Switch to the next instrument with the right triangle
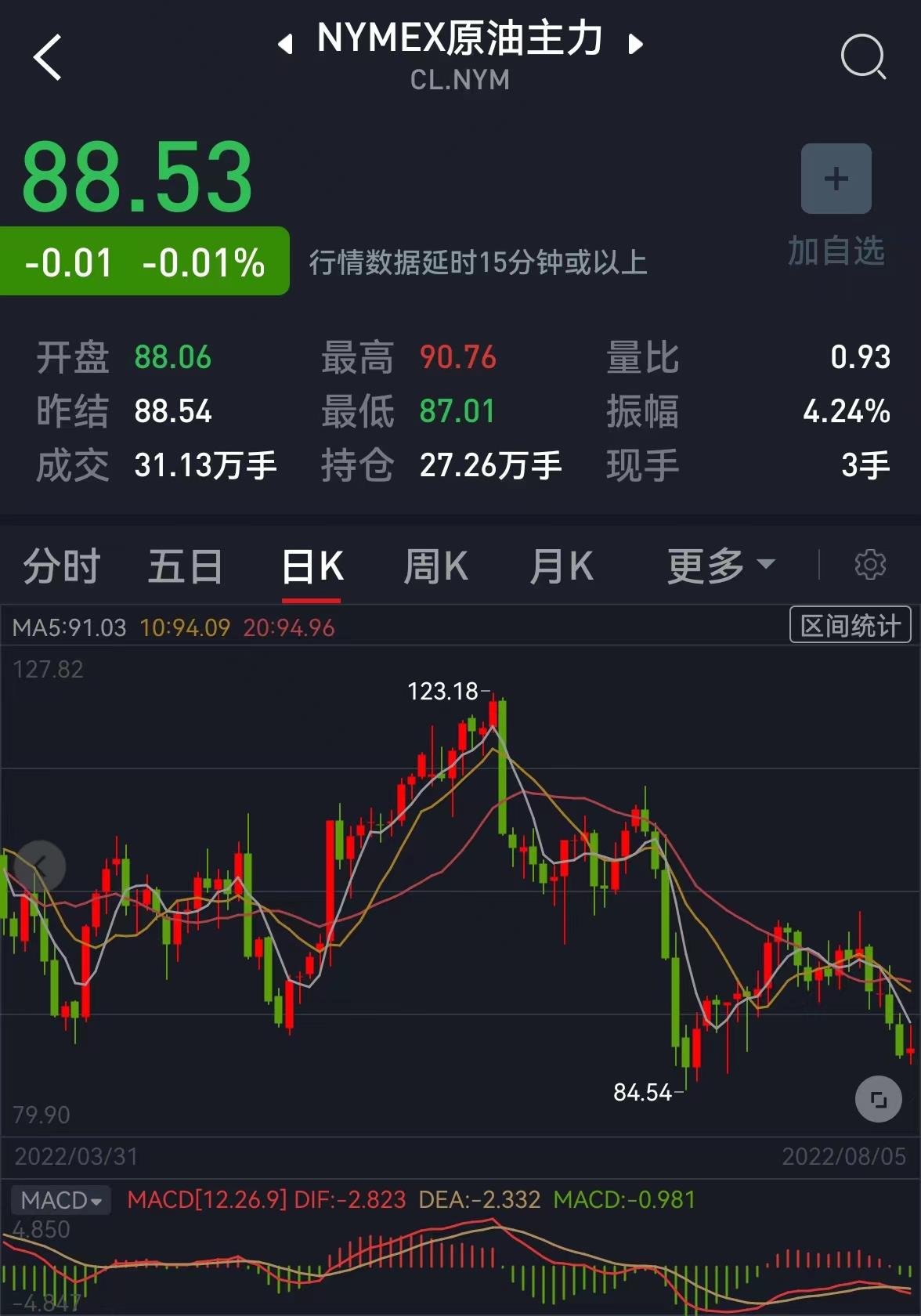921x1316 pixels. click(x=635, y=44)
